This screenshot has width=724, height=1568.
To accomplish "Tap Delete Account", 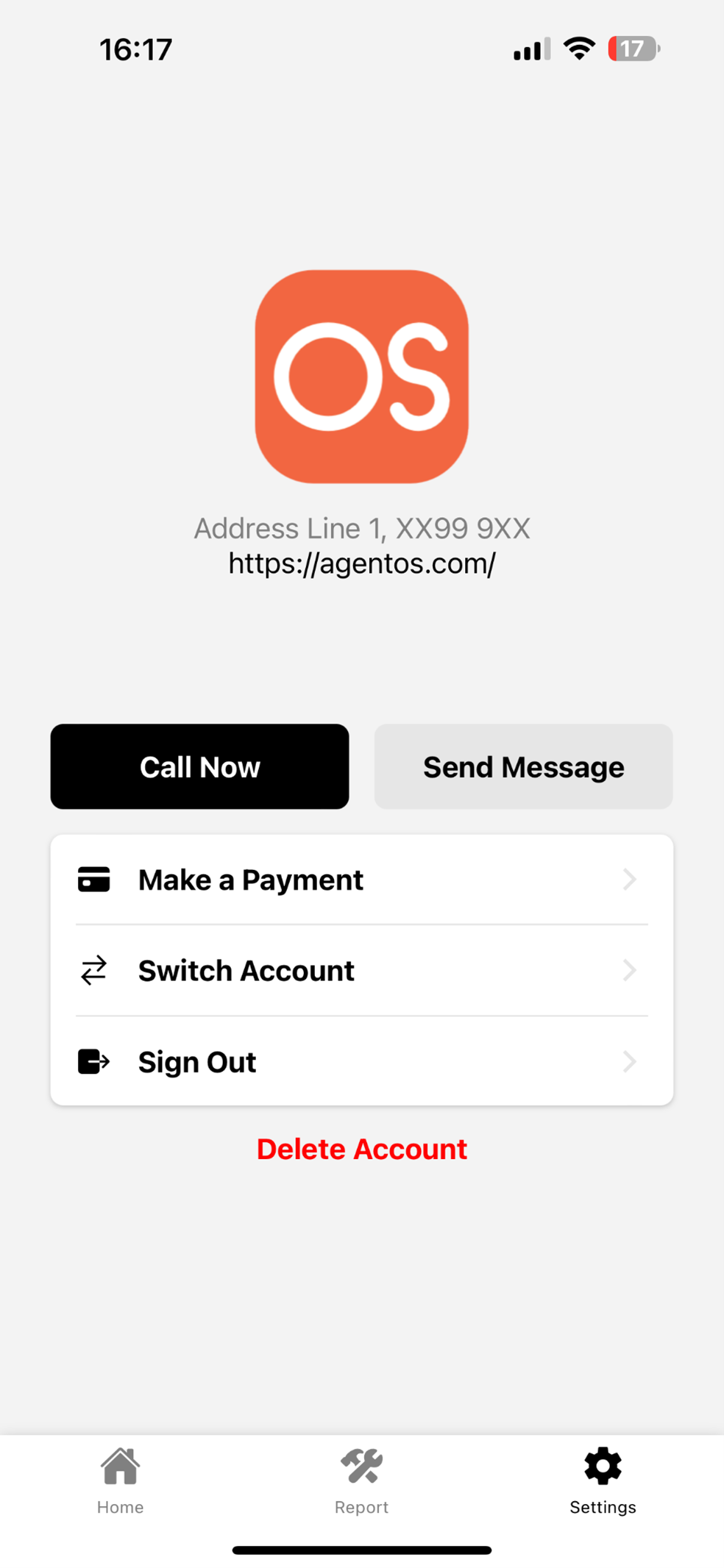I will pos(361,1149).
